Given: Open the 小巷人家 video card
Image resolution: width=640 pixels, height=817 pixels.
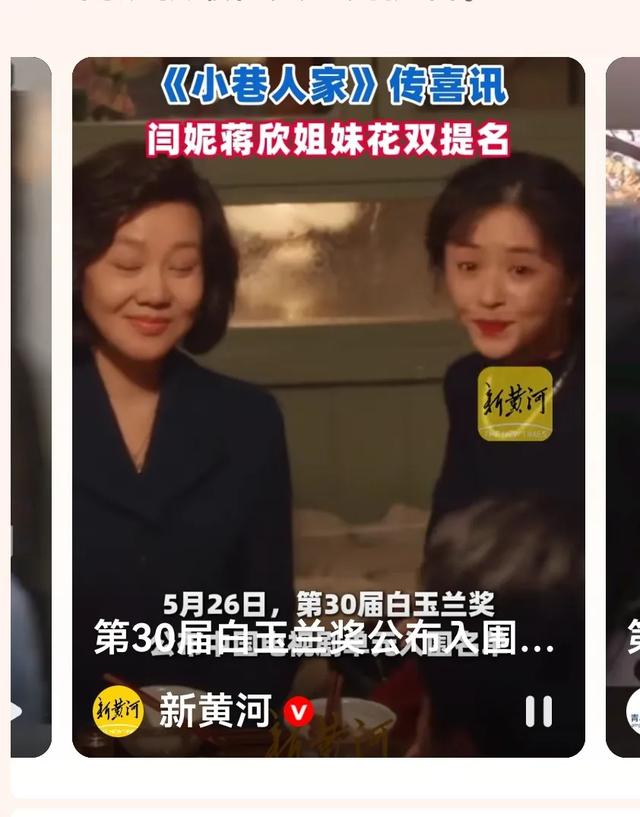Looking at the screenshot, I should coord(328,400).
